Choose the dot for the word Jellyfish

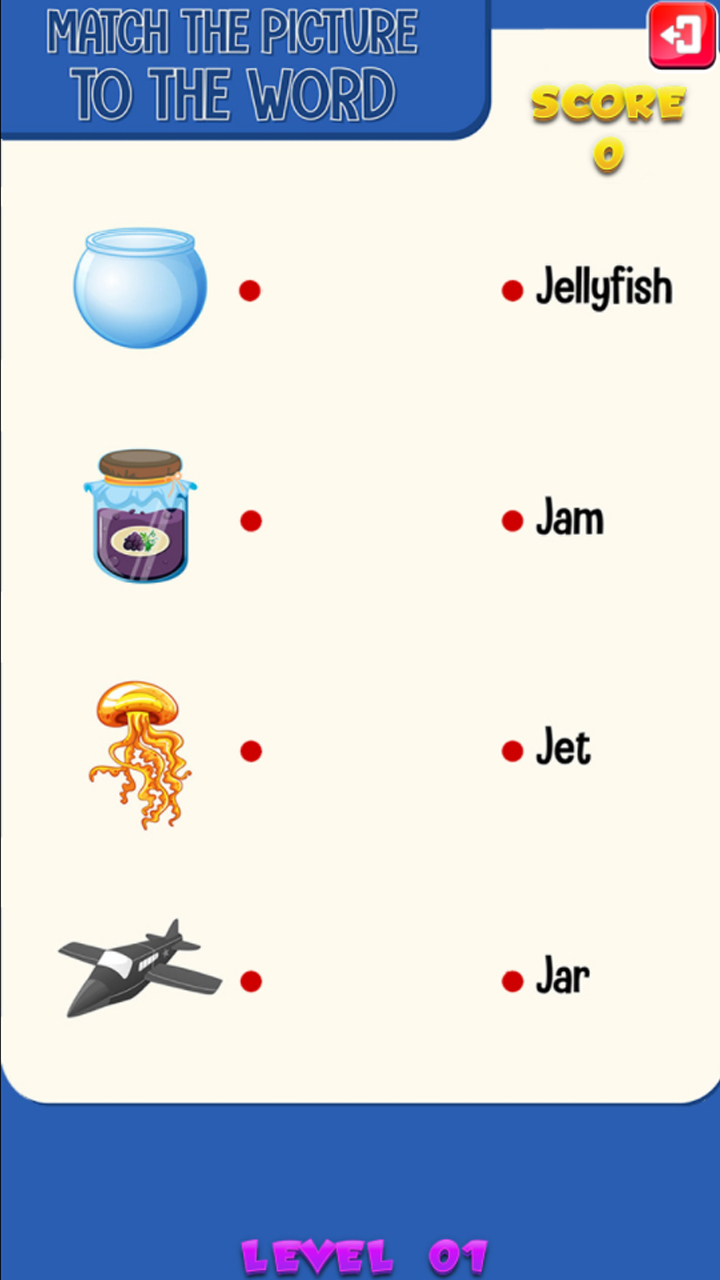tap(513, 291)
